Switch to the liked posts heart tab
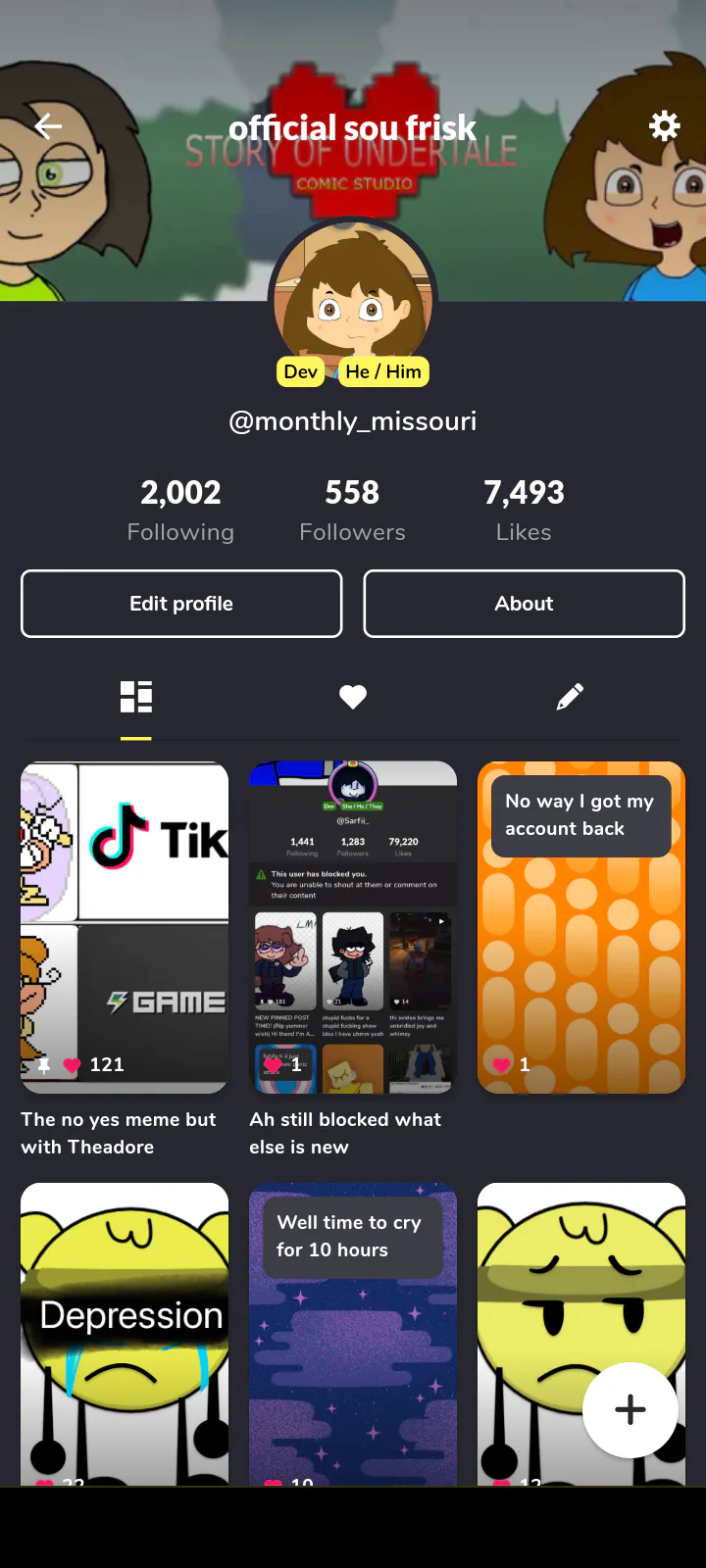This screenshot has width=706, height=1568. tap(353, 697)
